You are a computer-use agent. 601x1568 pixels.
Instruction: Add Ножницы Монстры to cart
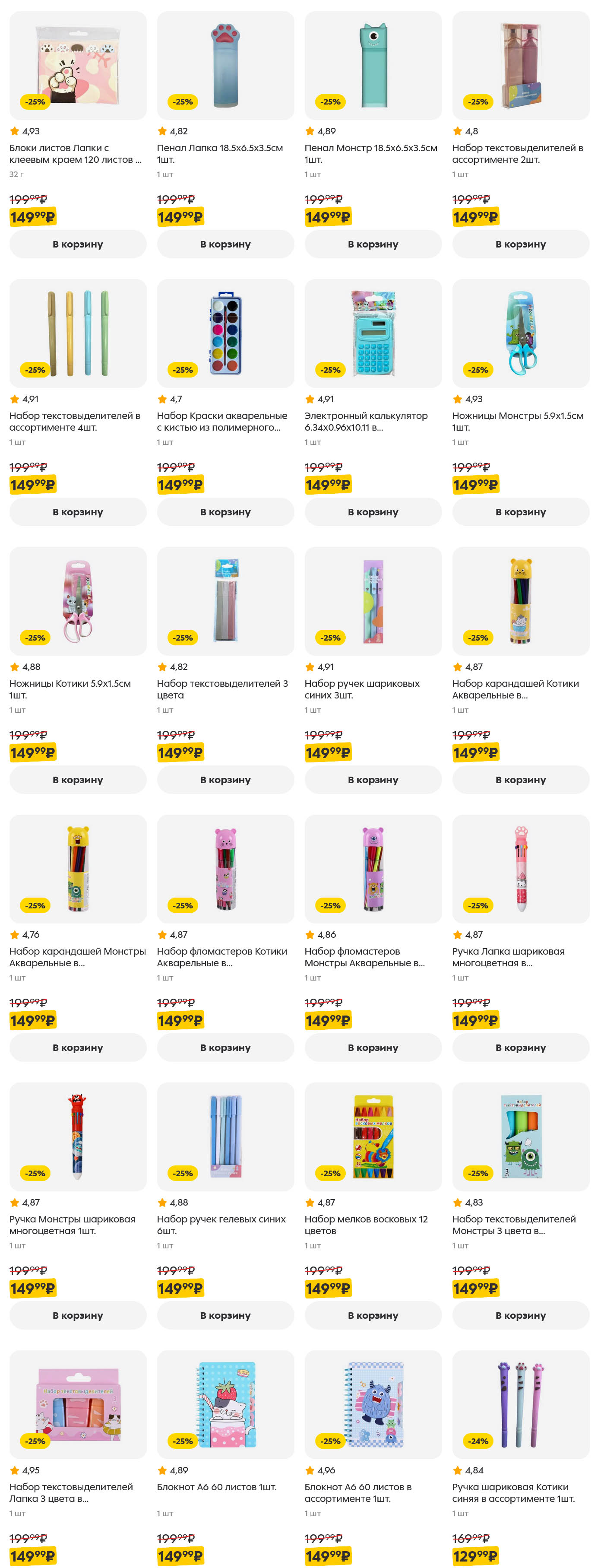520,512
